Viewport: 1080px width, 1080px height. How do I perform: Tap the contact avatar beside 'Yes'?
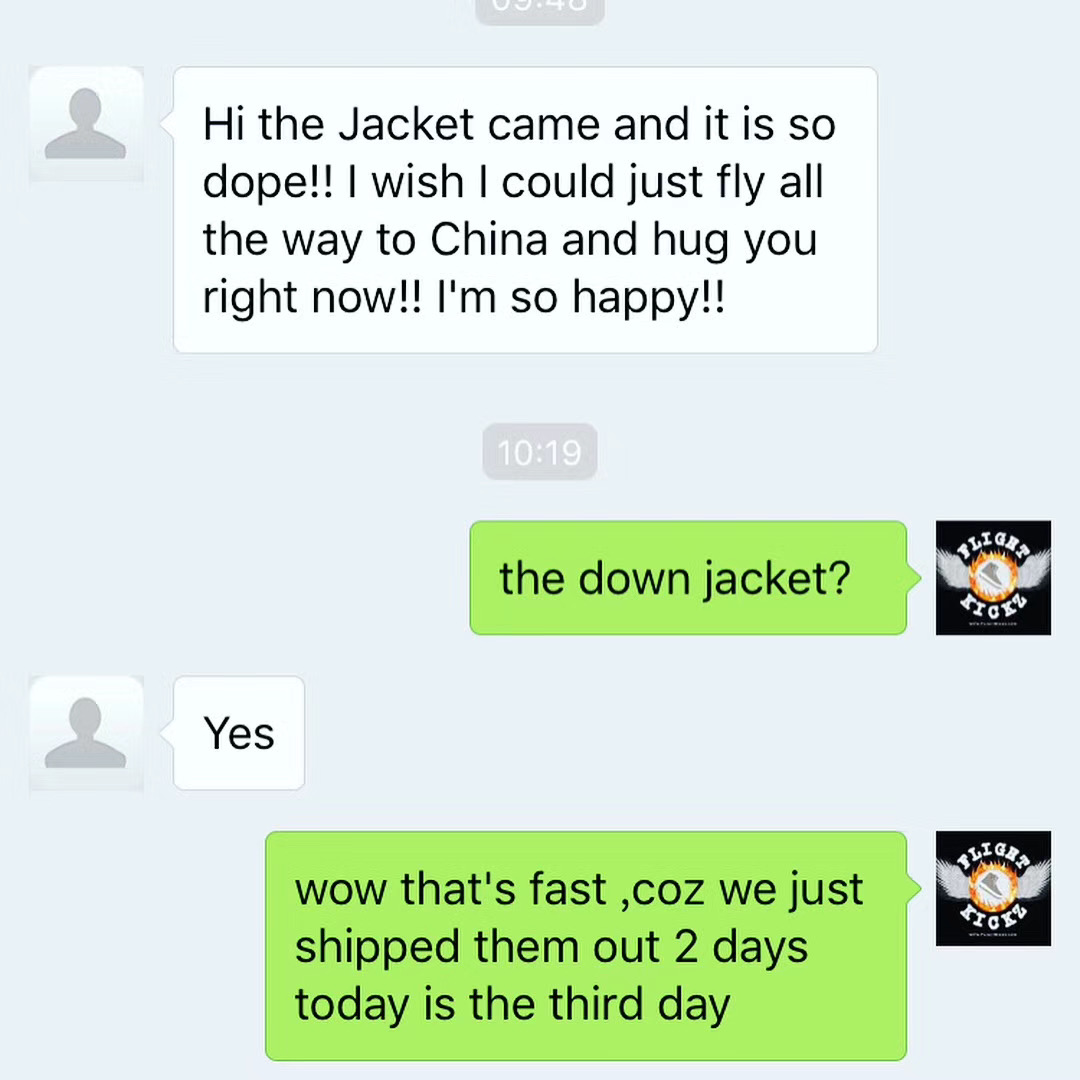(86, 733)
